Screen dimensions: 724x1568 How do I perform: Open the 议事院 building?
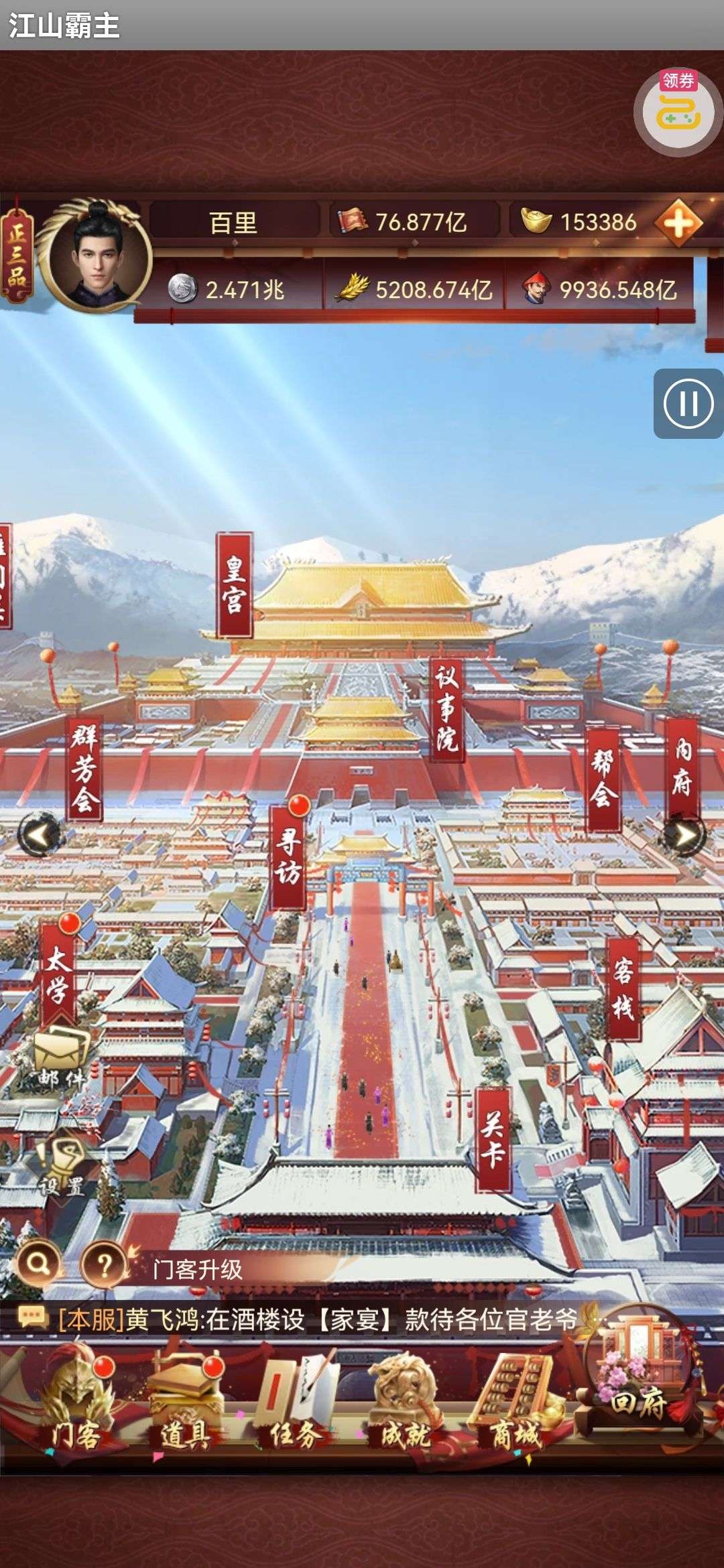446,709
